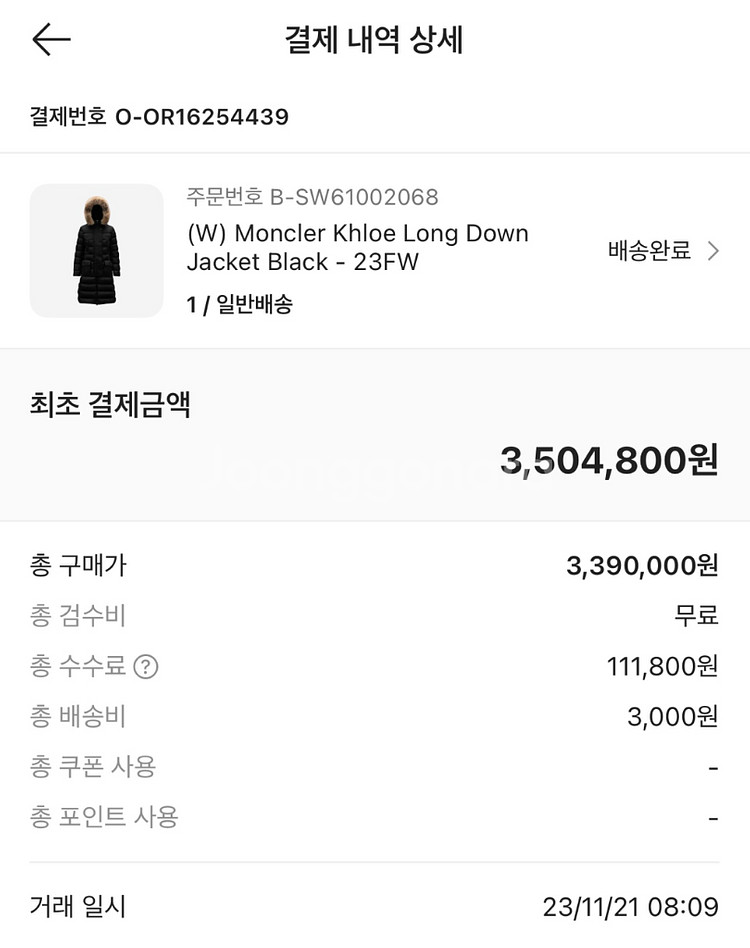Viewport: 750px width, 948px height.
Task: Go back using the arrow icon
Action: tap(51, 40)
